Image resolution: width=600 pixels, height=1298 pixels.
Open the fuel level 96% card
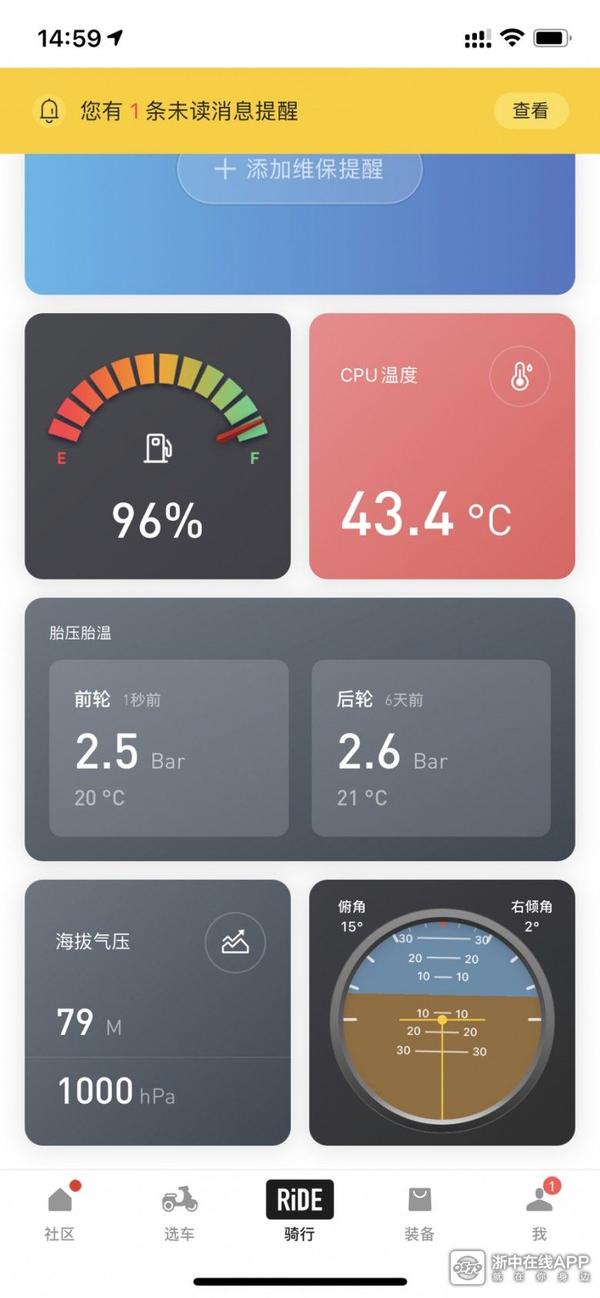(x=157, y=446)
